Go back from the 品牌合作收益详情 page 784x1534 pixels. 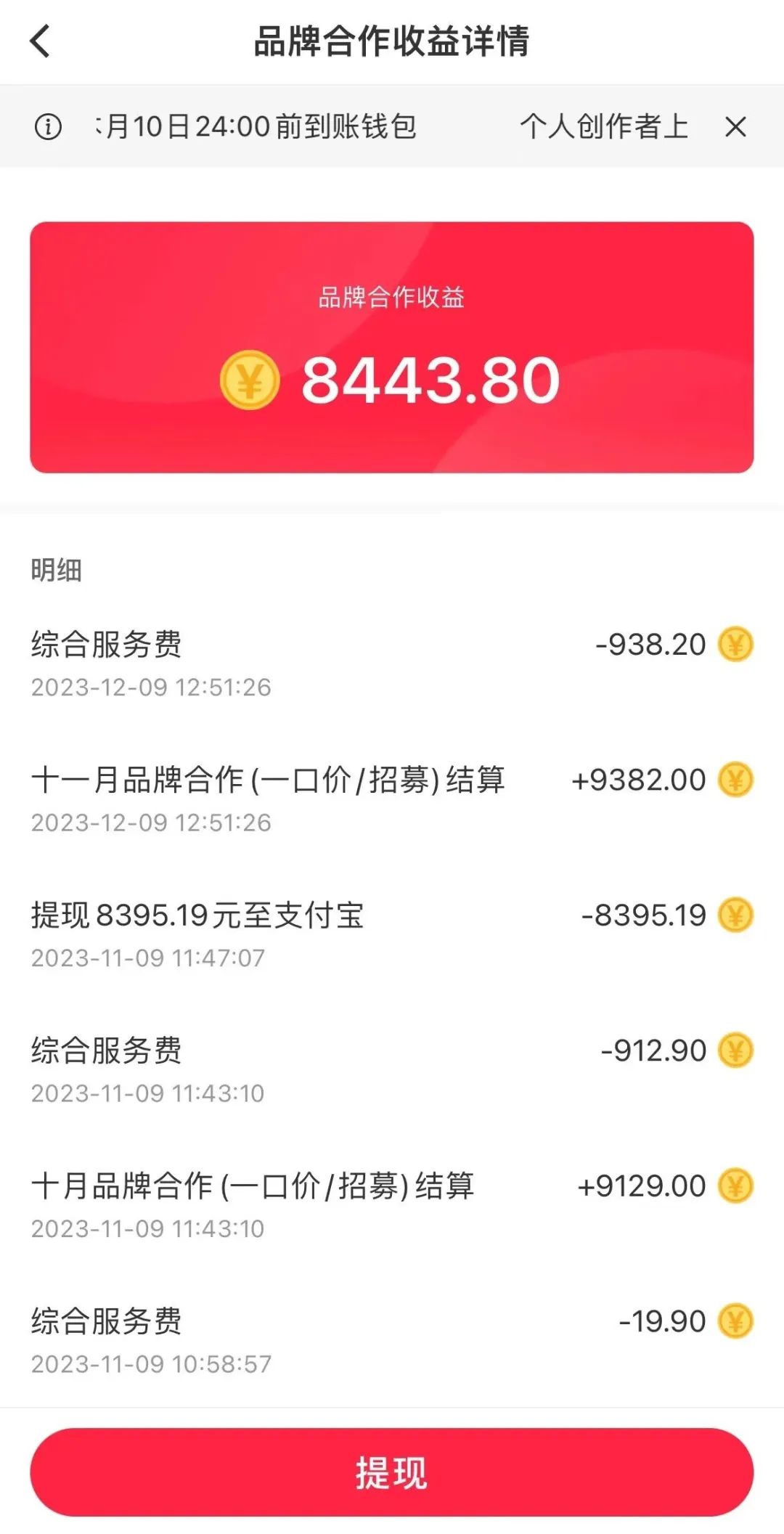click(x=41, y=41)
